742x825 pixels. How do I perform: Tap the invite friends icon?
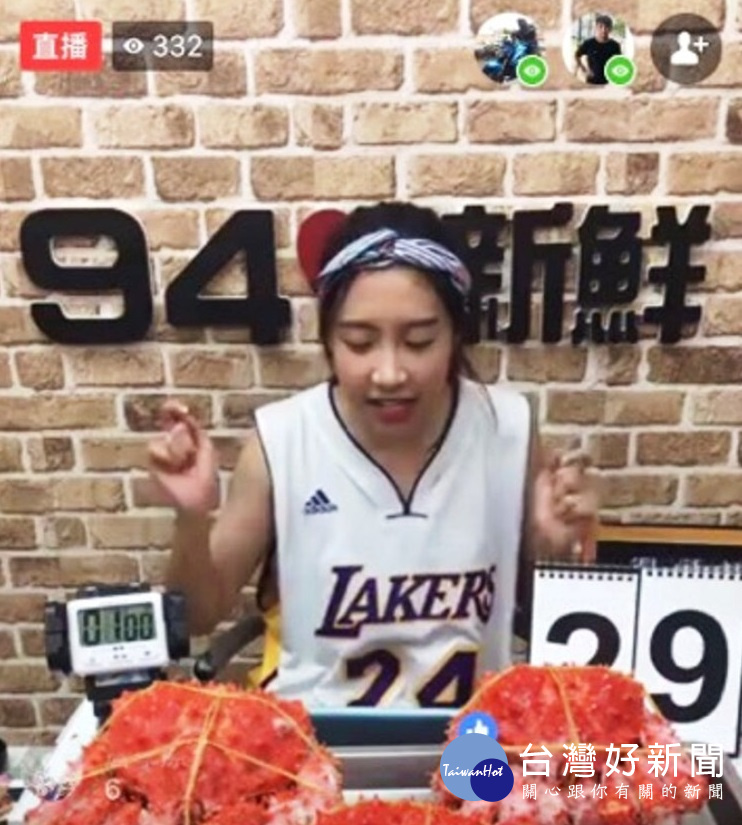[x=686, y=49]
